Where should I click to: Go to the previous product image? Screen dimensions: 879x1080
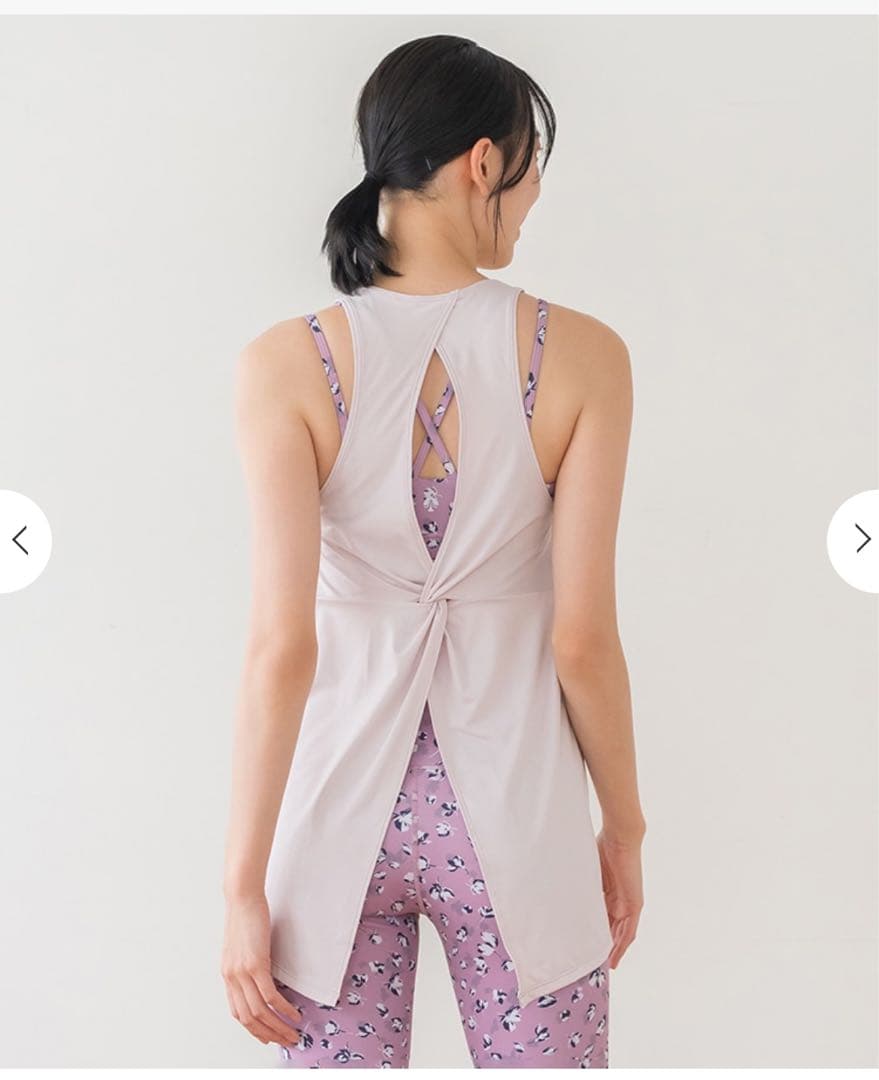[21, 541]
